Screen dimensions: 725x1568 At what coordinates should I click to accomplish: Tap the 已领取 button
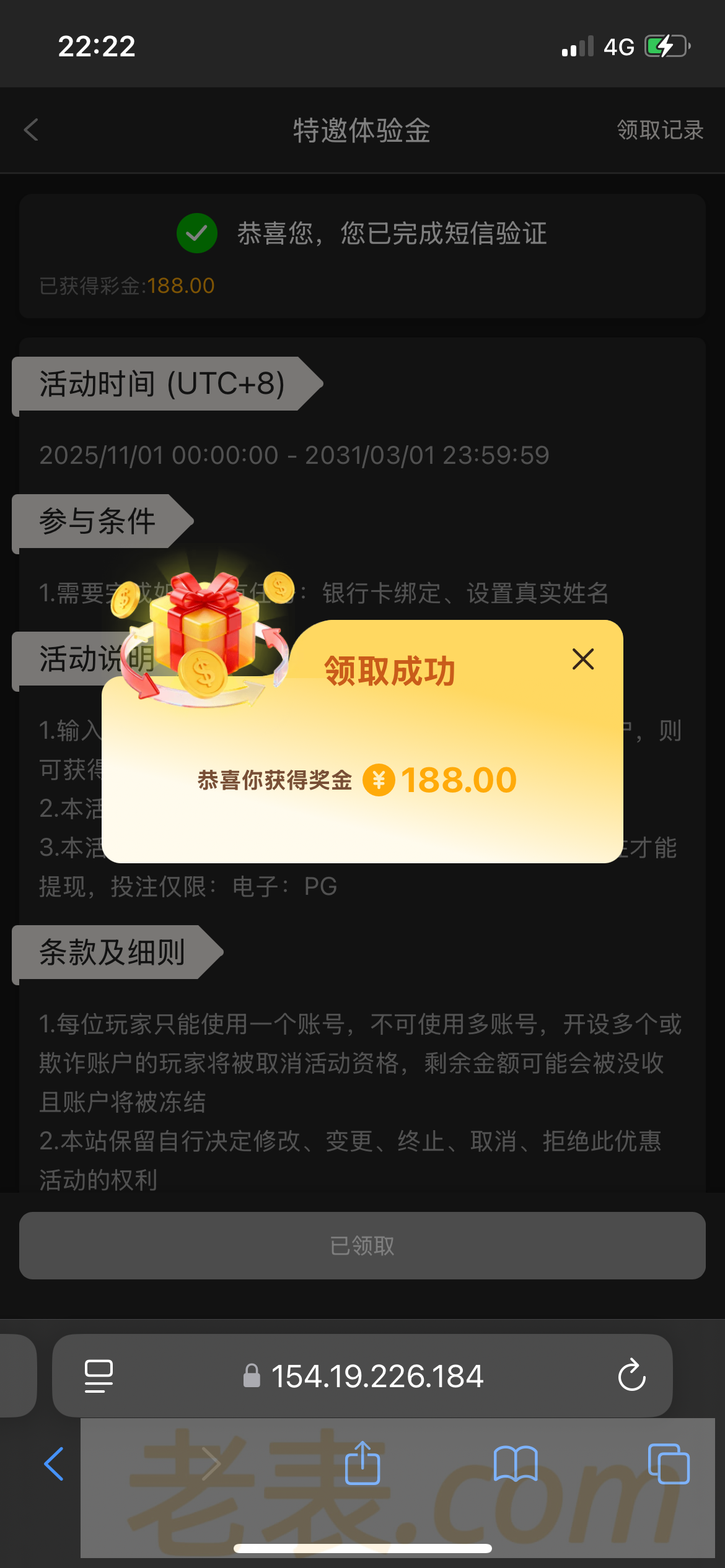click(x=362, y=1245)
